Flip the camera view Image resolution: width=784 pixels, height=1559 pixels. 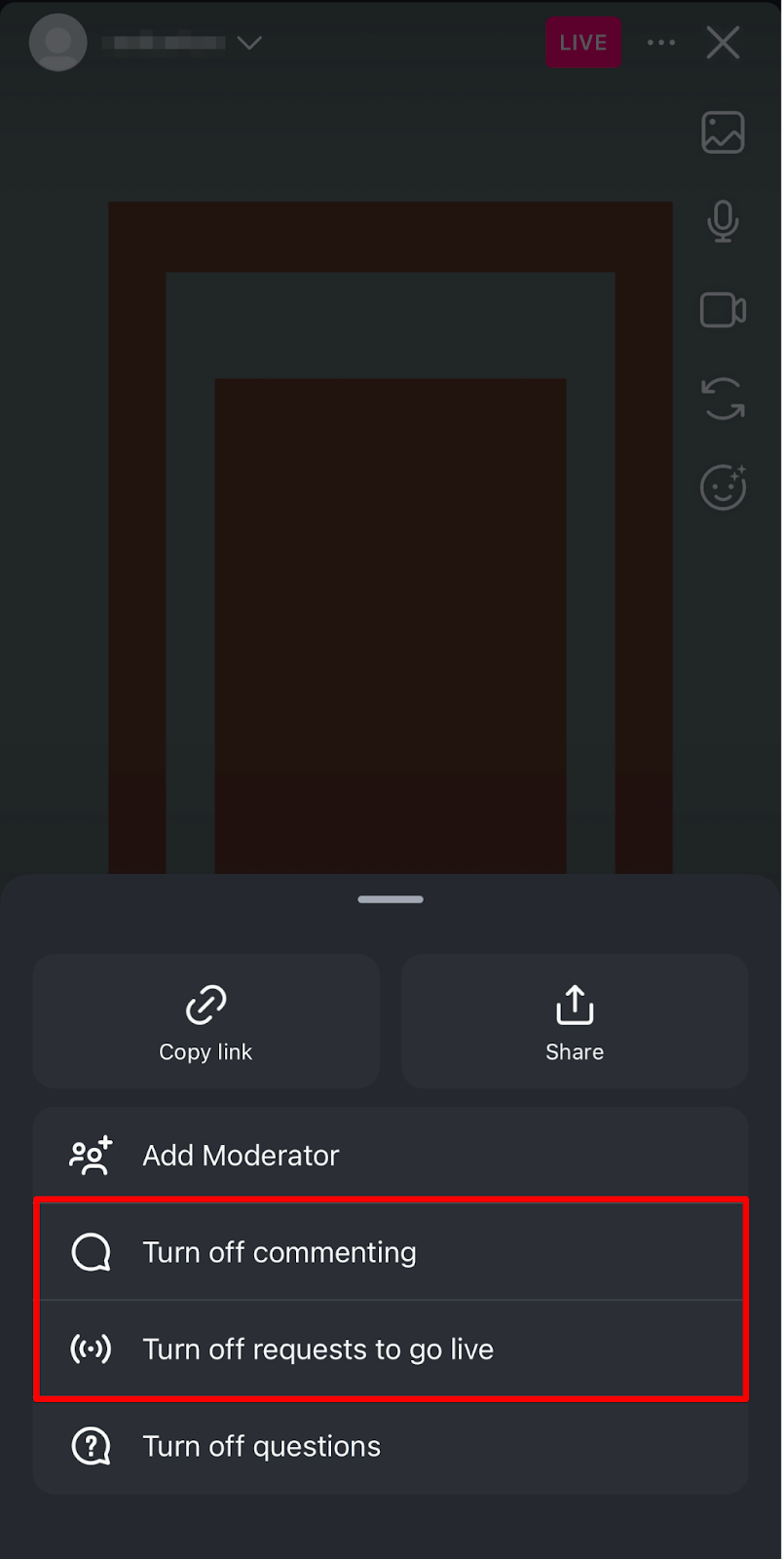pyautogui.click(x=723, y=399)
